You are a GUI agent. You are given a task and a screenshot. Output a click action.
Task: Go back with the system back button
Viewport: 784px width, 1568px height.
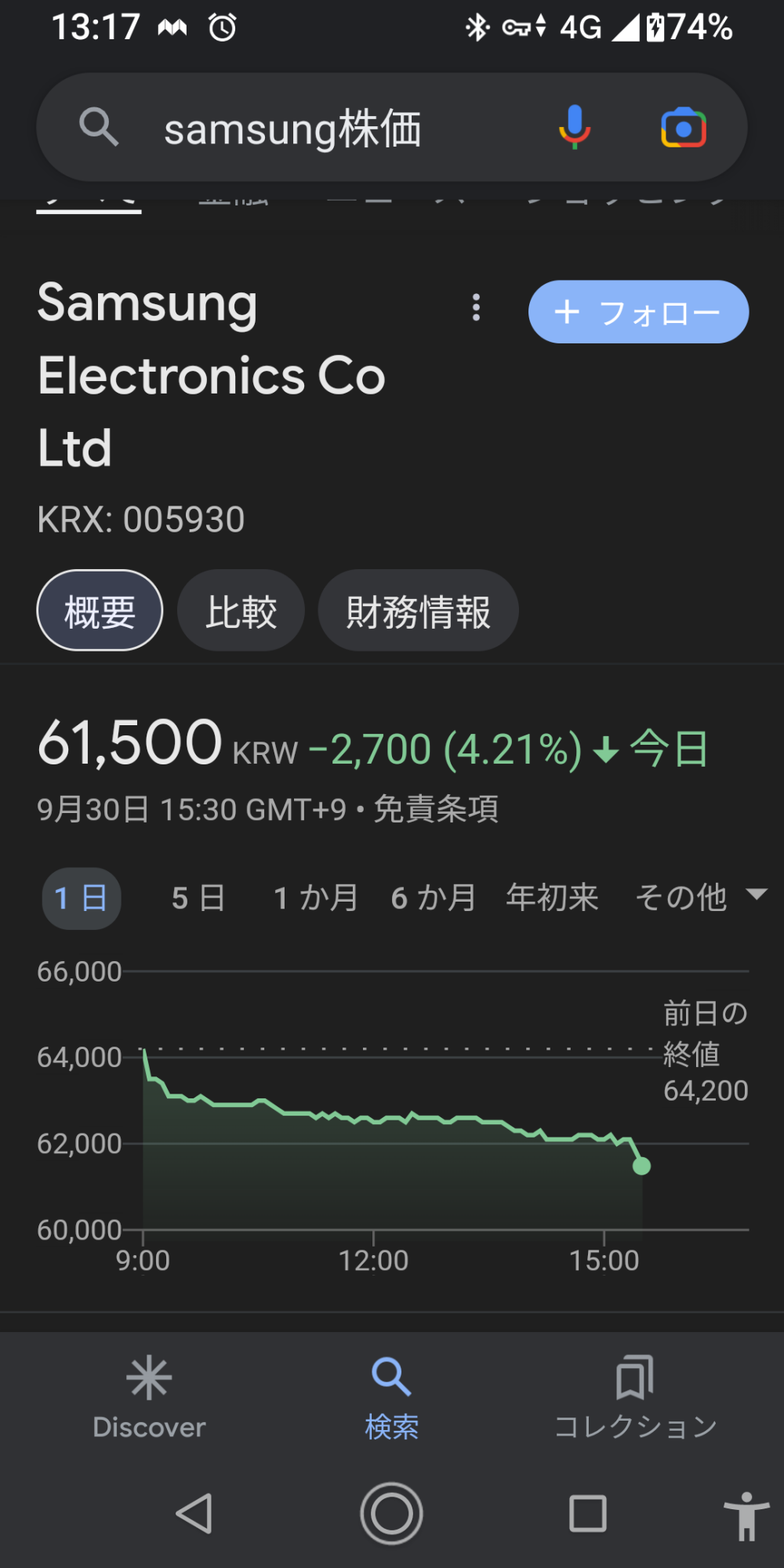[x=194, y=1513]
